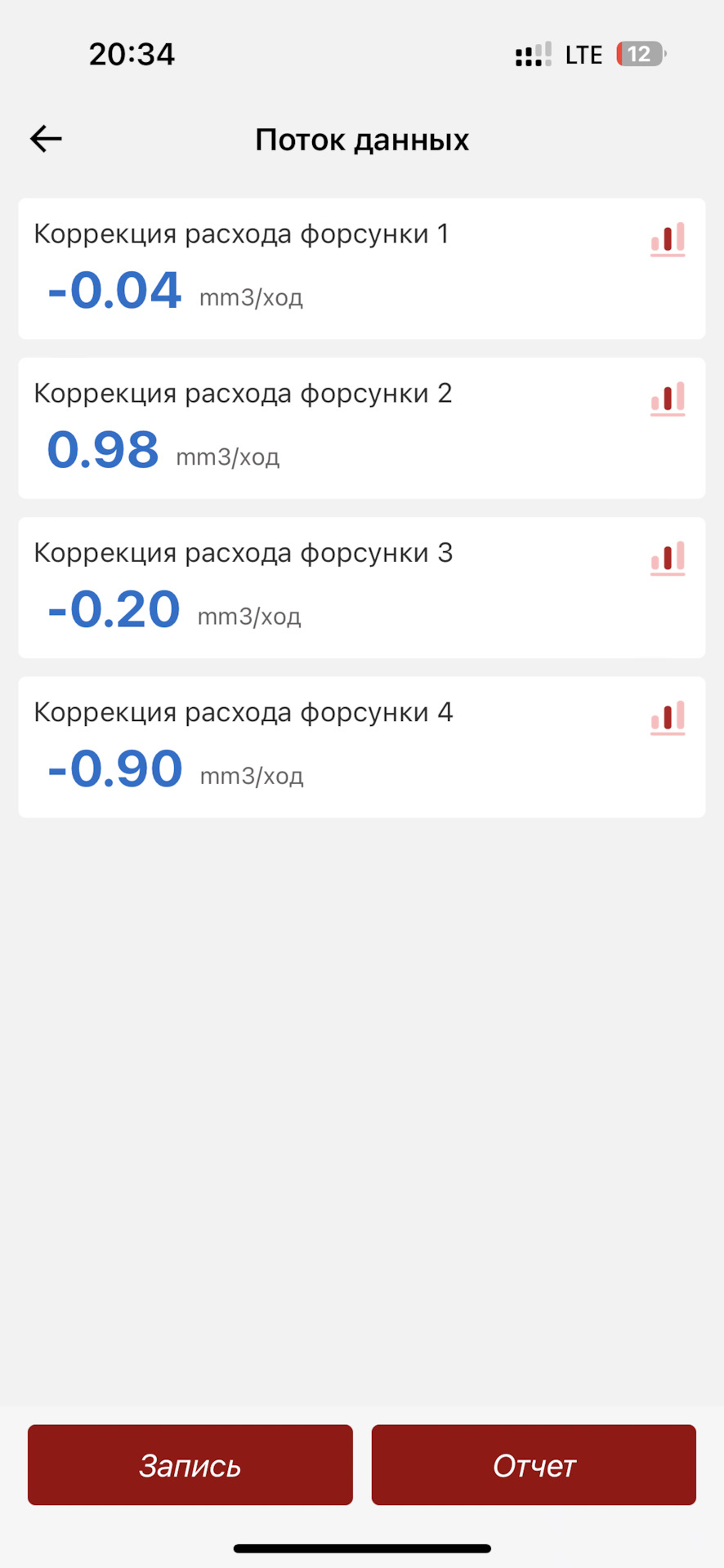This screenshot has height=1568, width=724.
Task: Tap the -0.04 mm3/ход value
Action: [x=114, y=290]
